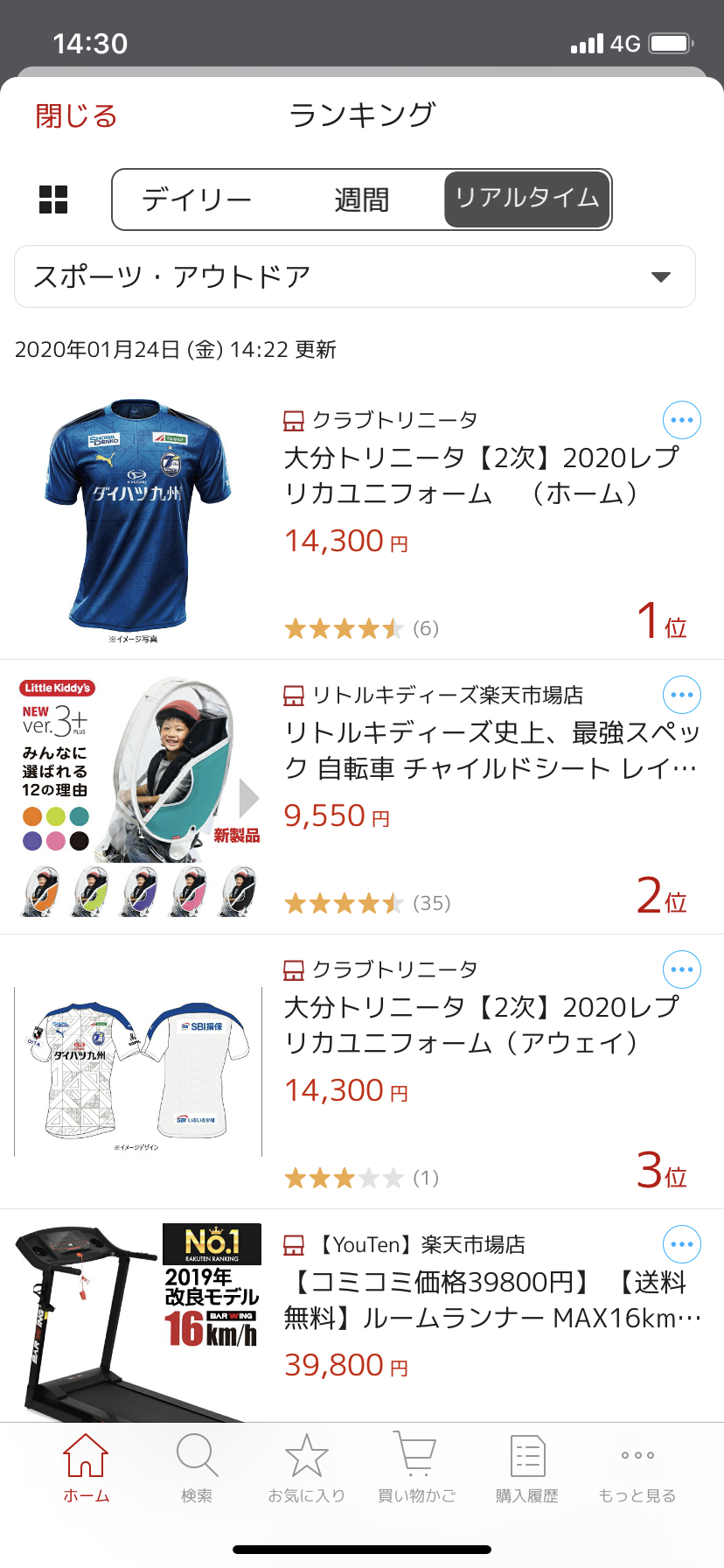This screenshot has width=724, height=1568.
Task: Switch to grid view layout
Action: [53, 199]
